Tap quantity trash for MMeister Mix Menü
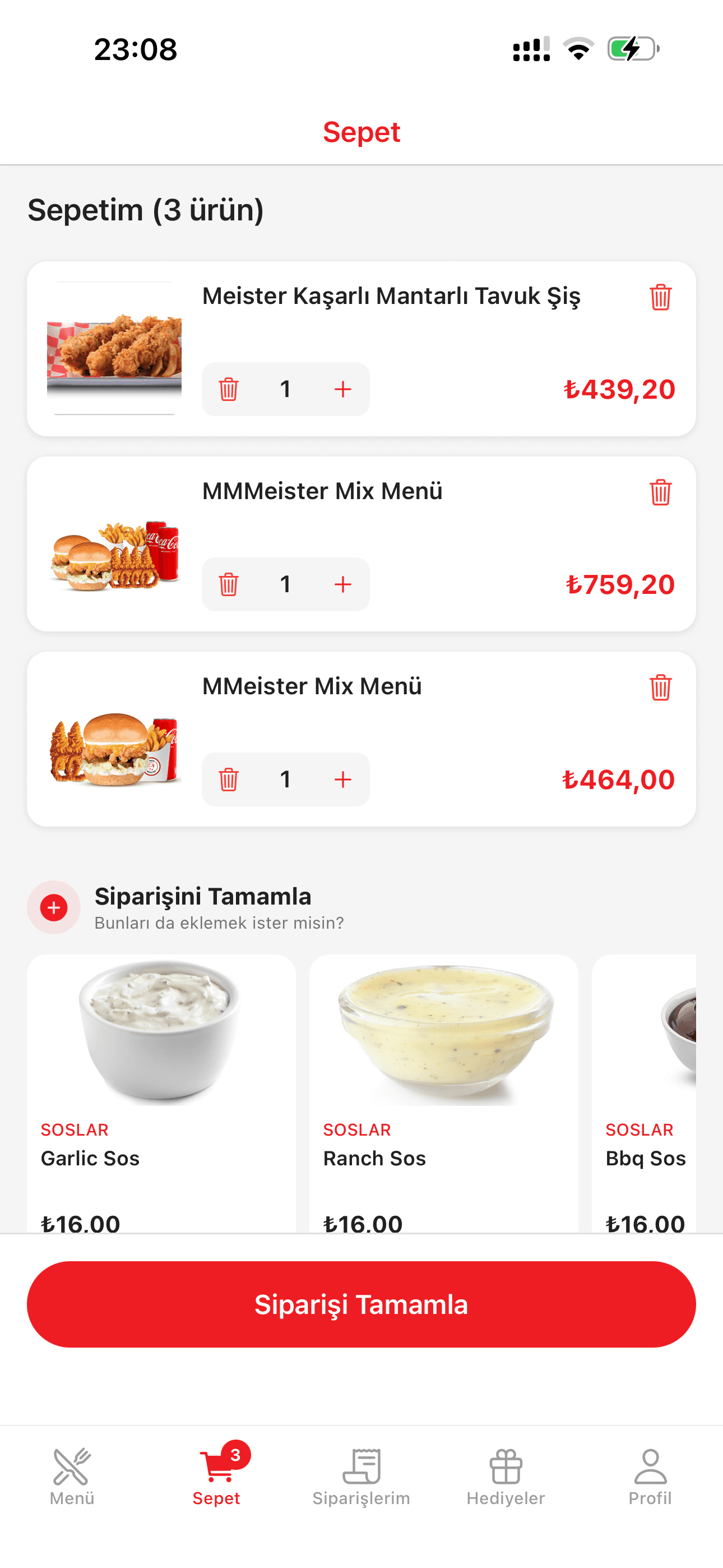 tap(228, 780)
